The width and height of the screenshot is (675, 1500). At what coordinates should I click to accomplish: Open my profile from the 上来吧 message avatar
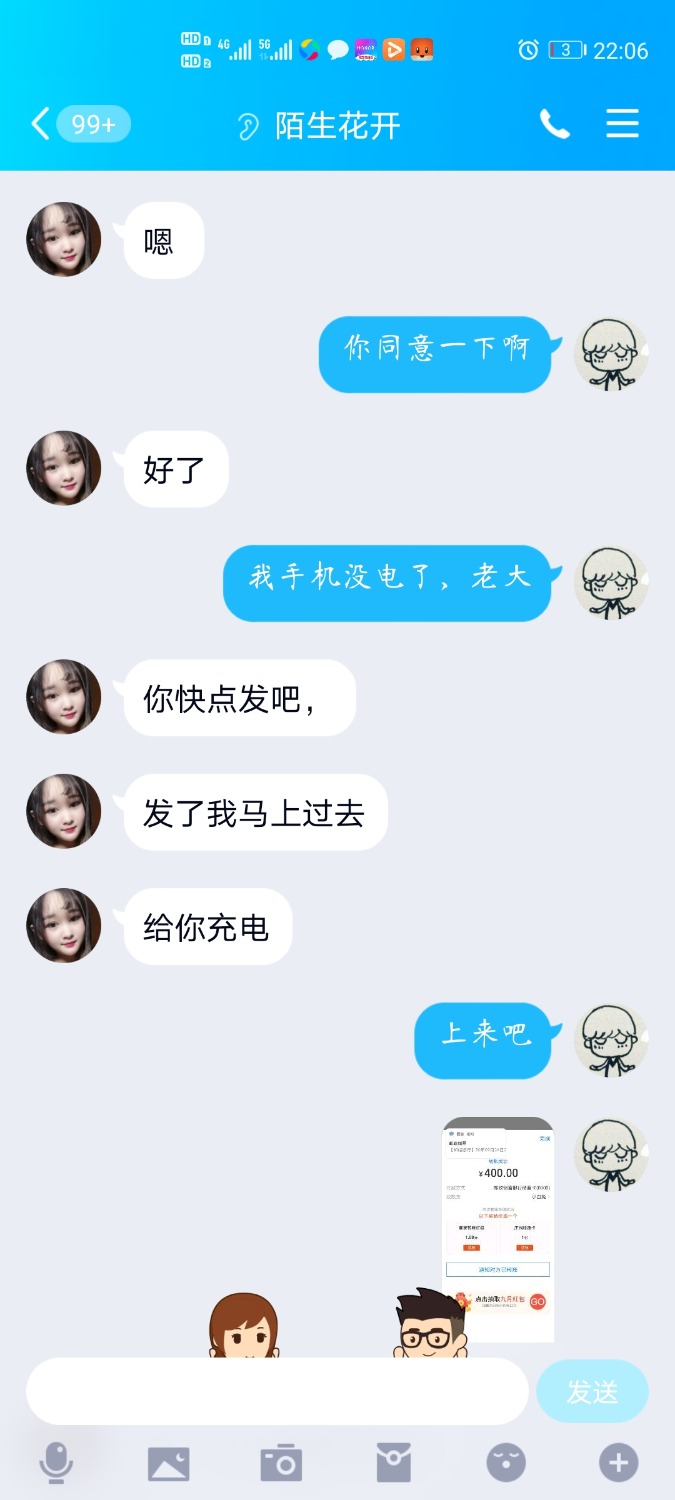click(611, 1040)
